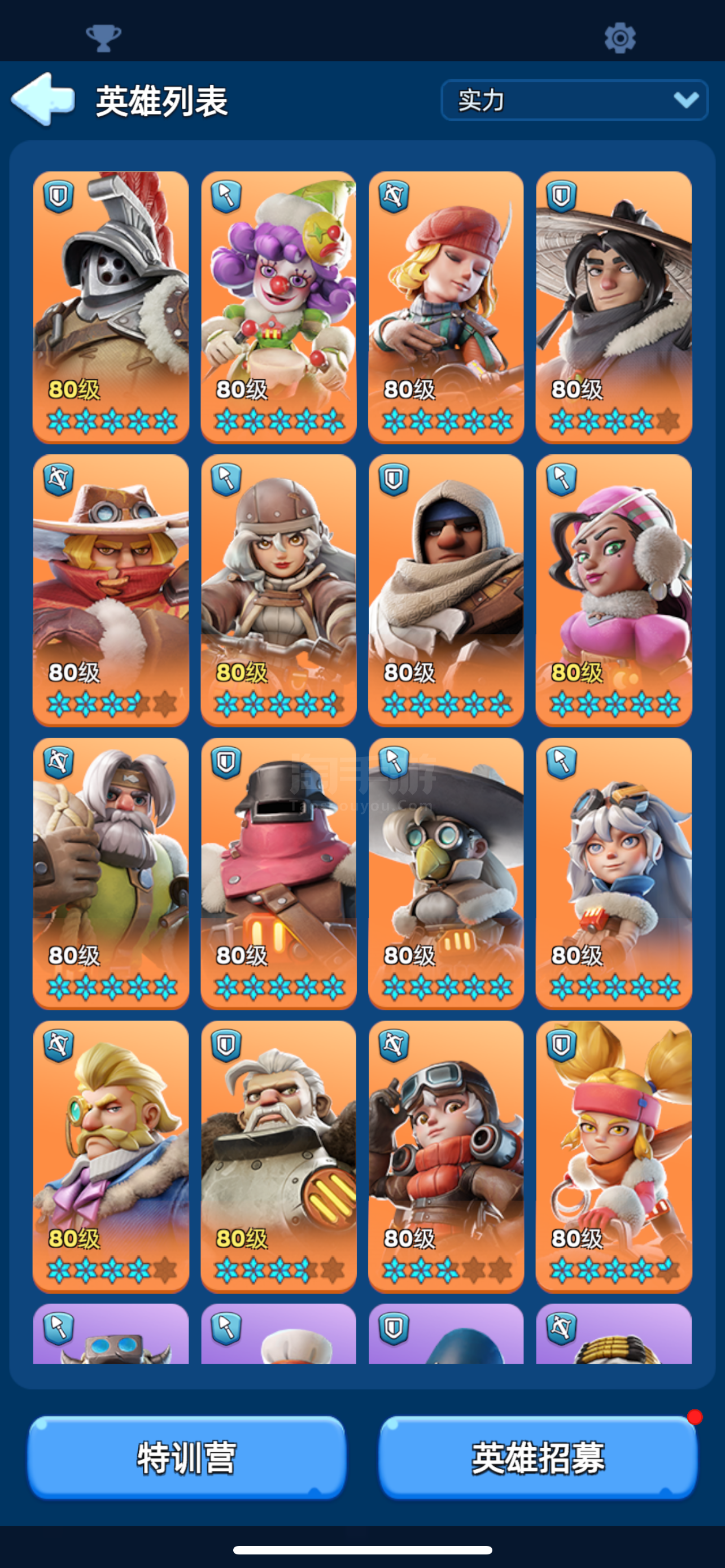Screen dimensions: 725x1568
Task: View the straw hat swordsman hero card
Action: coord(614,307)
